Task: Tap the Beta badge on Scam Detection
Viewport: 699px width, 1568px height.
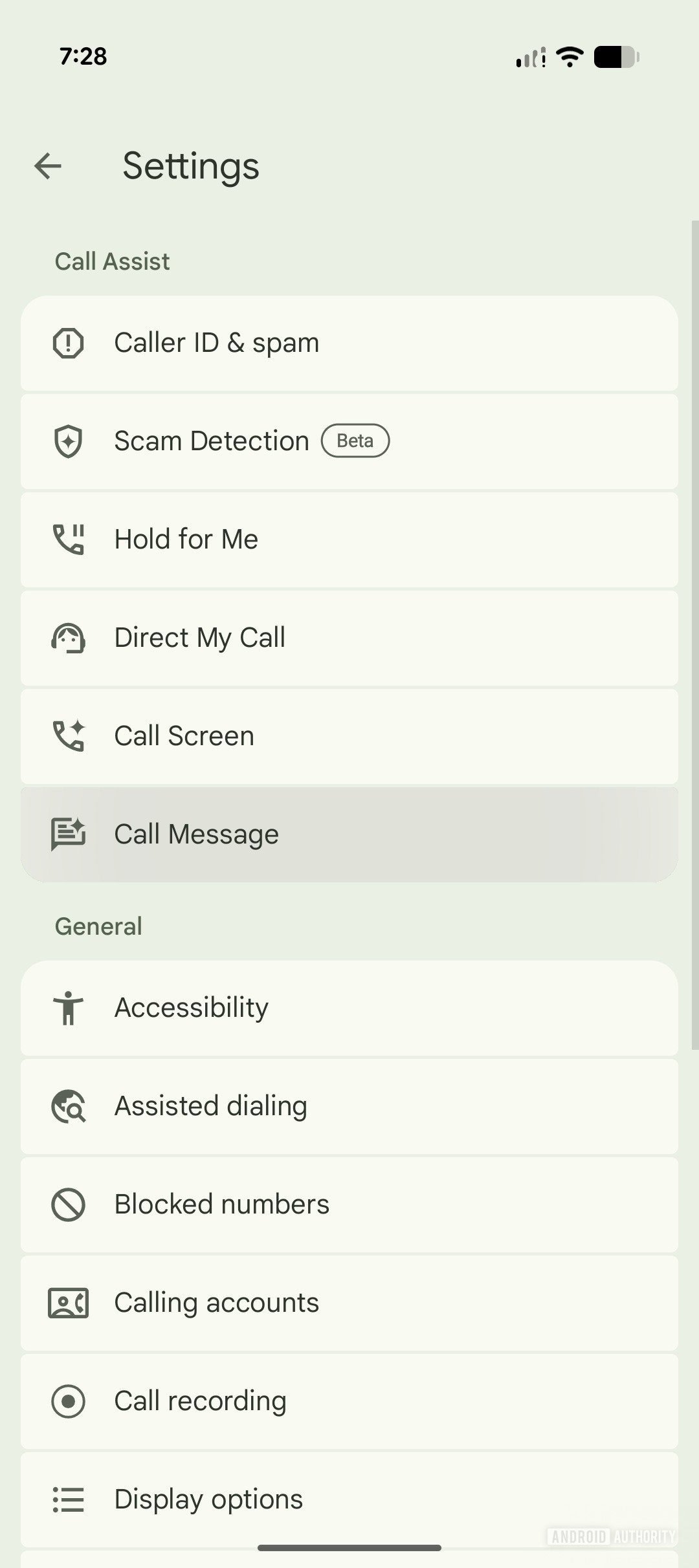Action: coord(355,441)
